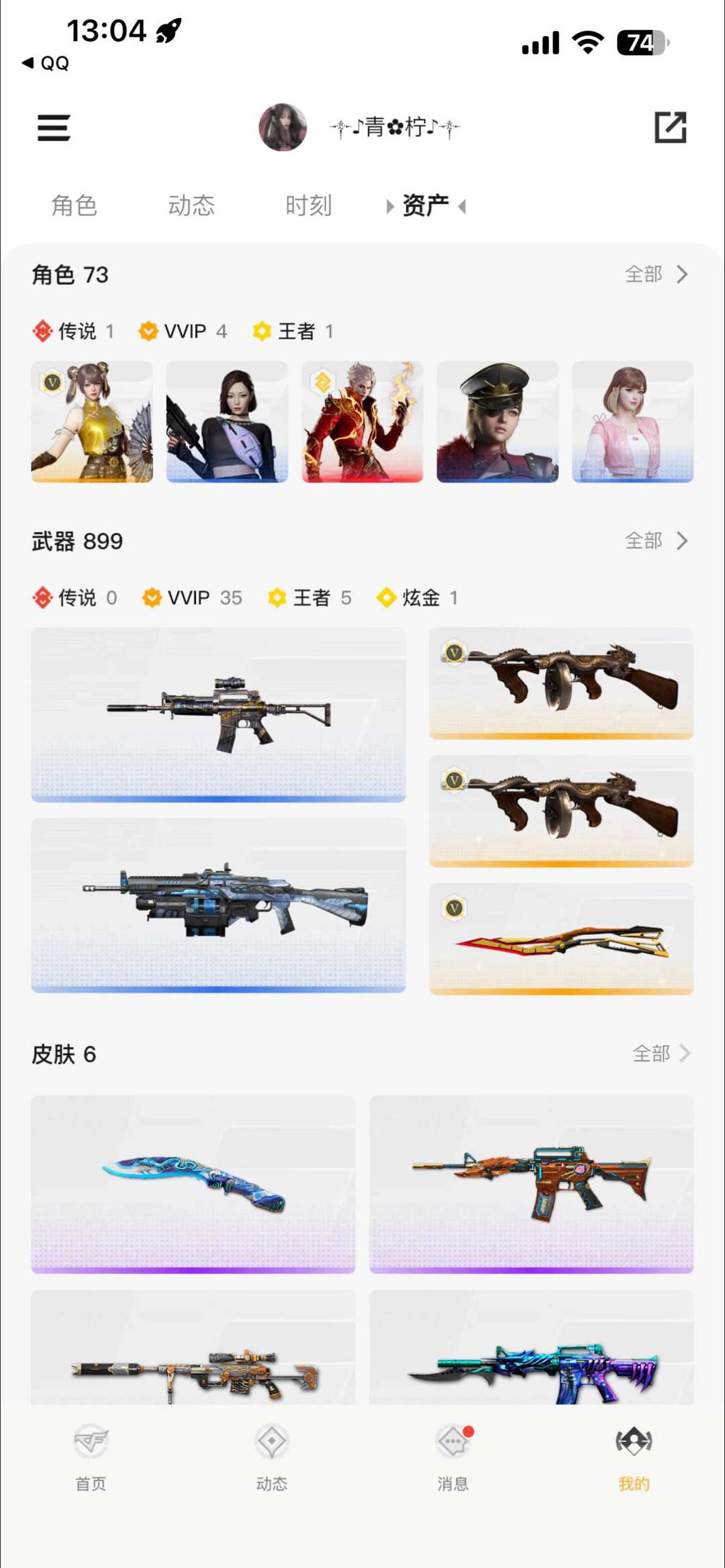Switch to the 角色 tab

75,205
